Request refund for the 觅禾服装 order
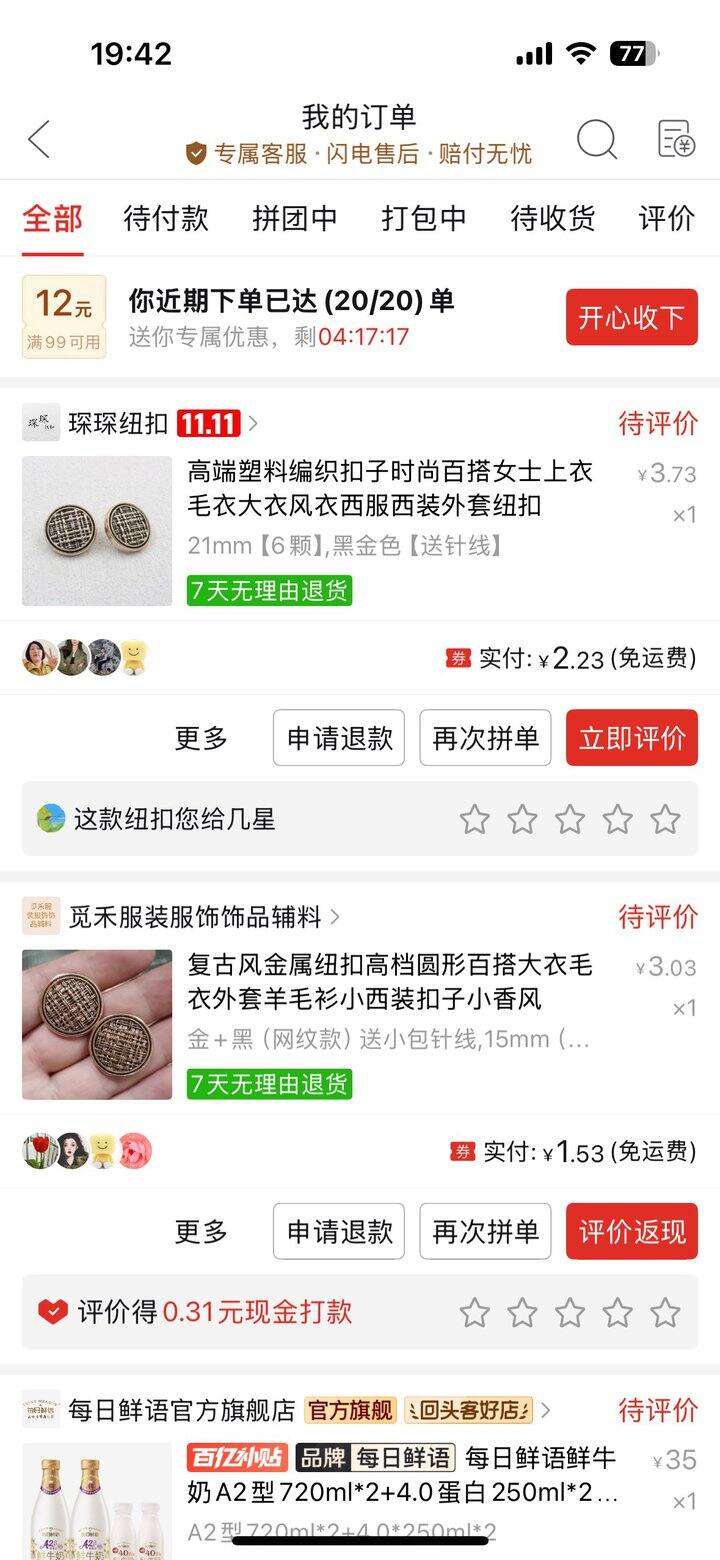Image resolution: width=720 pixels, height=1560 pixels. tap(339, 1231)
